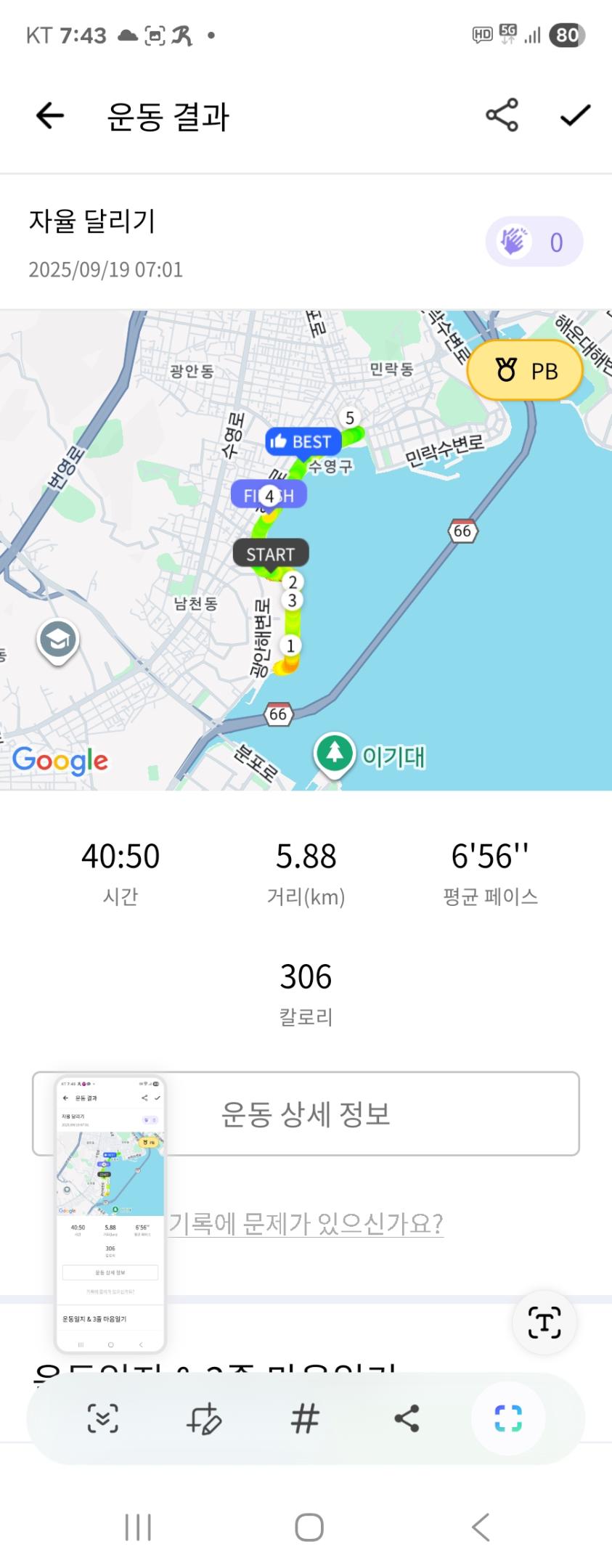Screen dimensions: 612x1568
Task: Open the PB personal best badge
Action: tap(525, 371)
